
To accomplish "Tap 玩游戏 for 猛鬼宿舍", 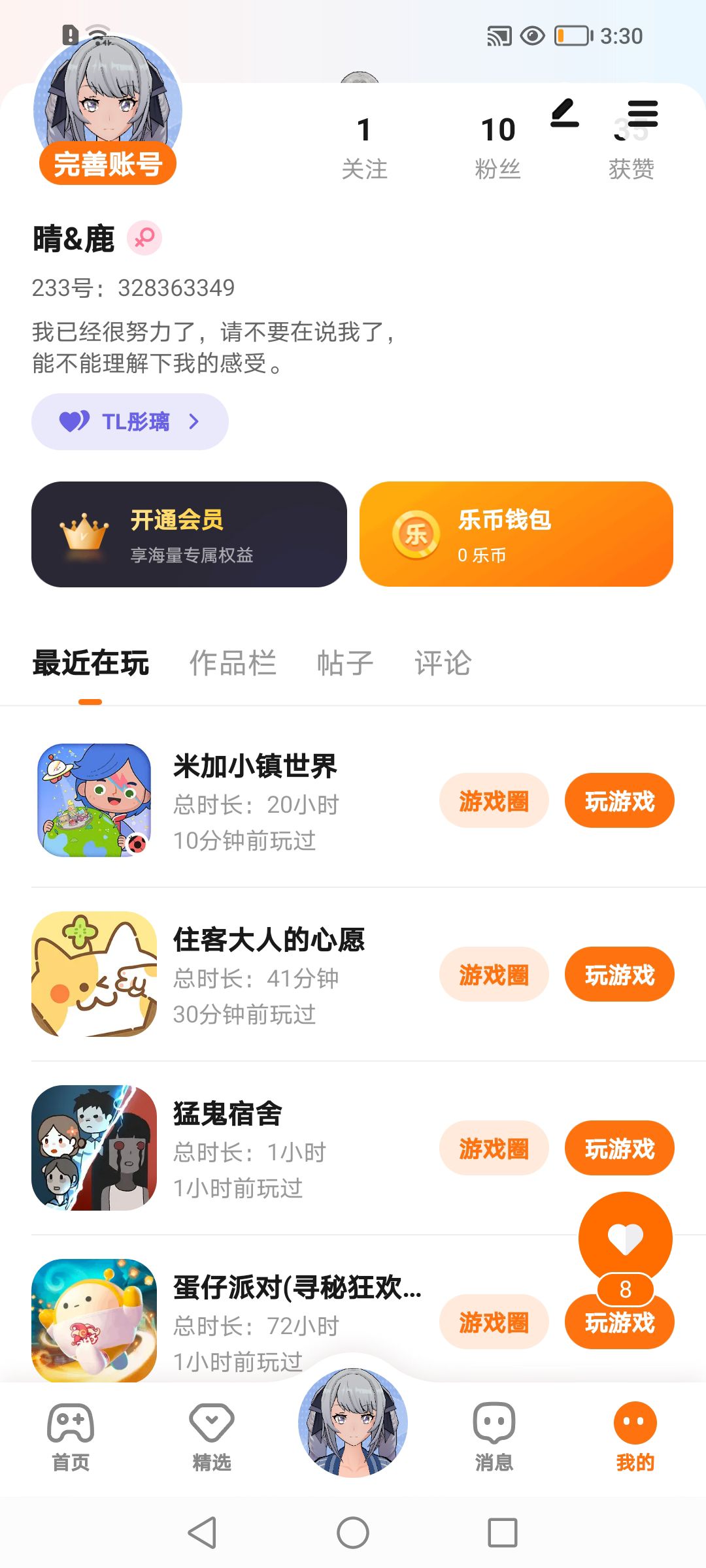I will pos(619,1149).
